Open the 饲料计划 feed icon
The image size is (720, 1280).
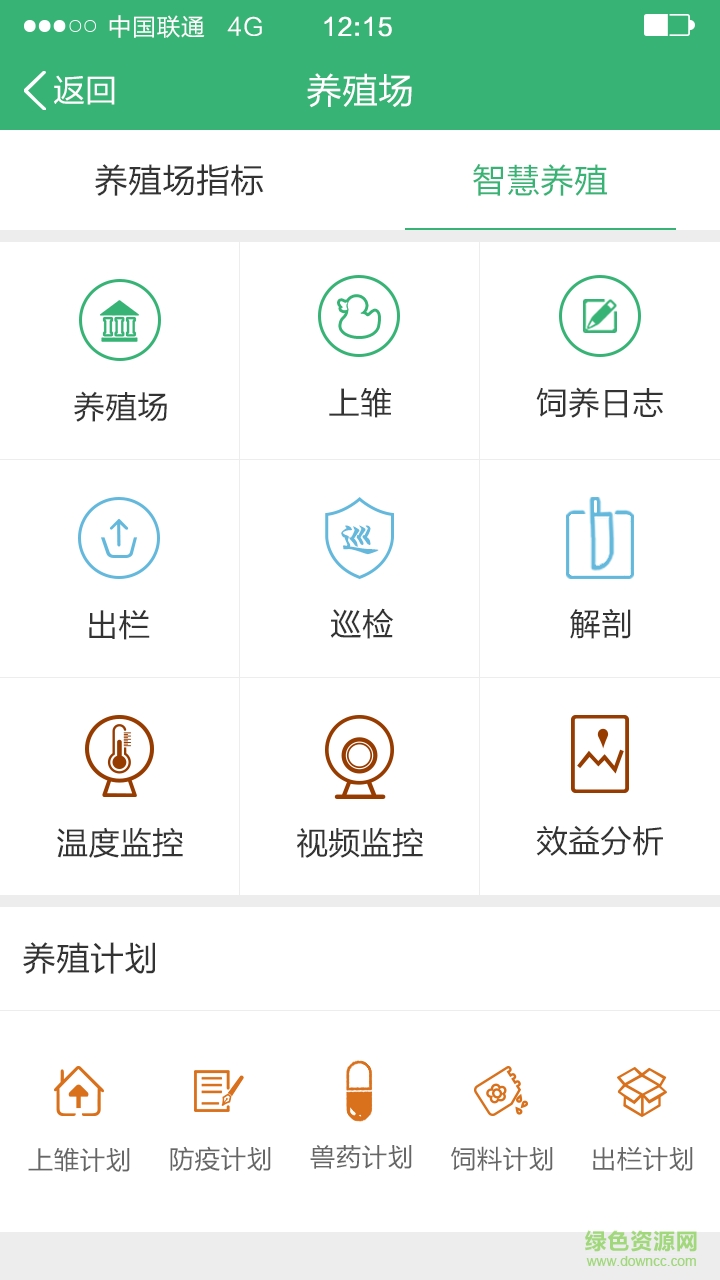[500, 1090]
